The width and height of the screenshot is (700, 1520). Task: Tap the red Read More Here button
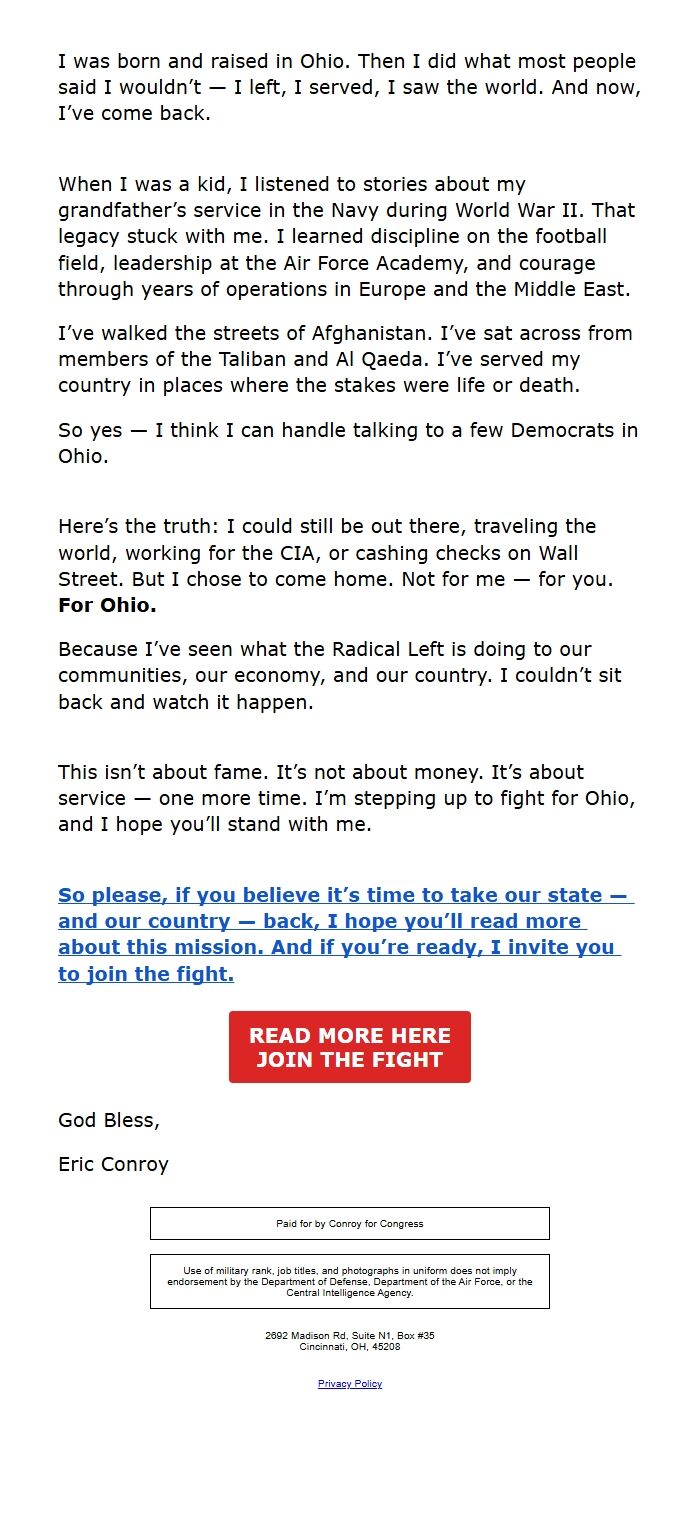coord(349,1047)
